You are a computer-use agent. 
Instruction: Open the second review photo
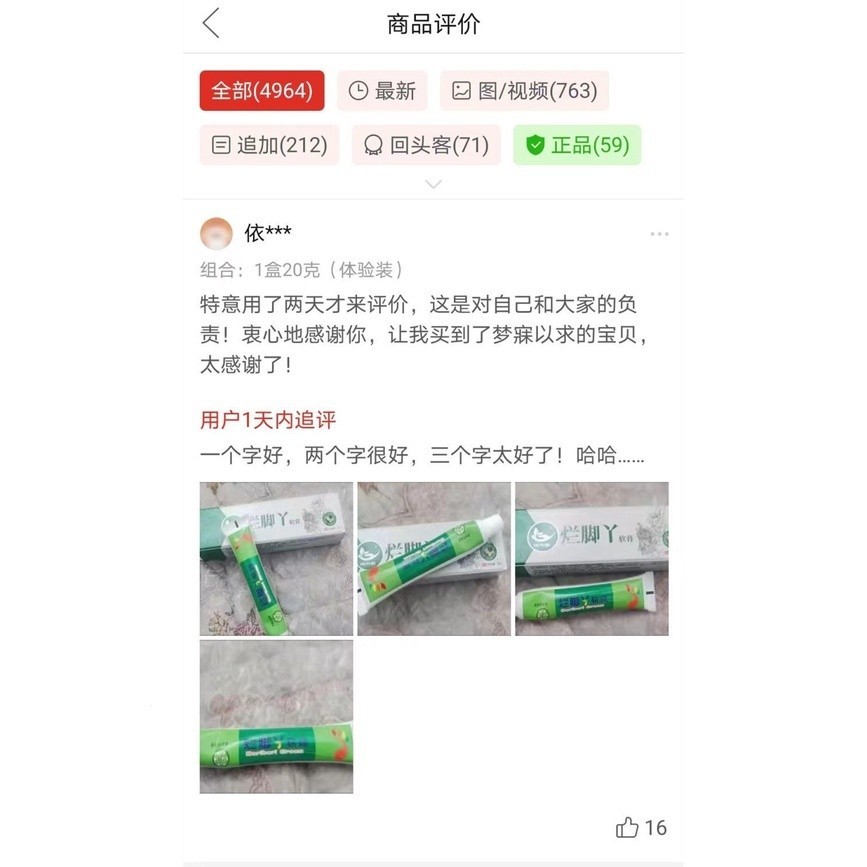[434, 558]
